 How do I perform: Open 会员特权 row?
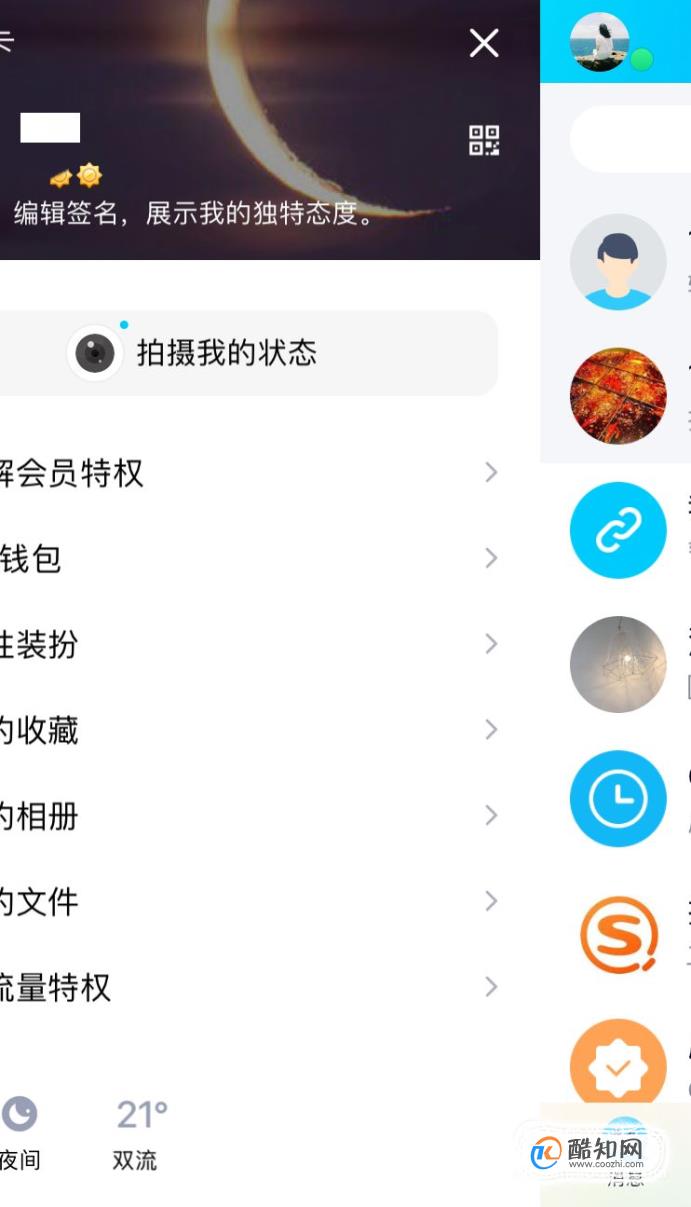(249, 472)
